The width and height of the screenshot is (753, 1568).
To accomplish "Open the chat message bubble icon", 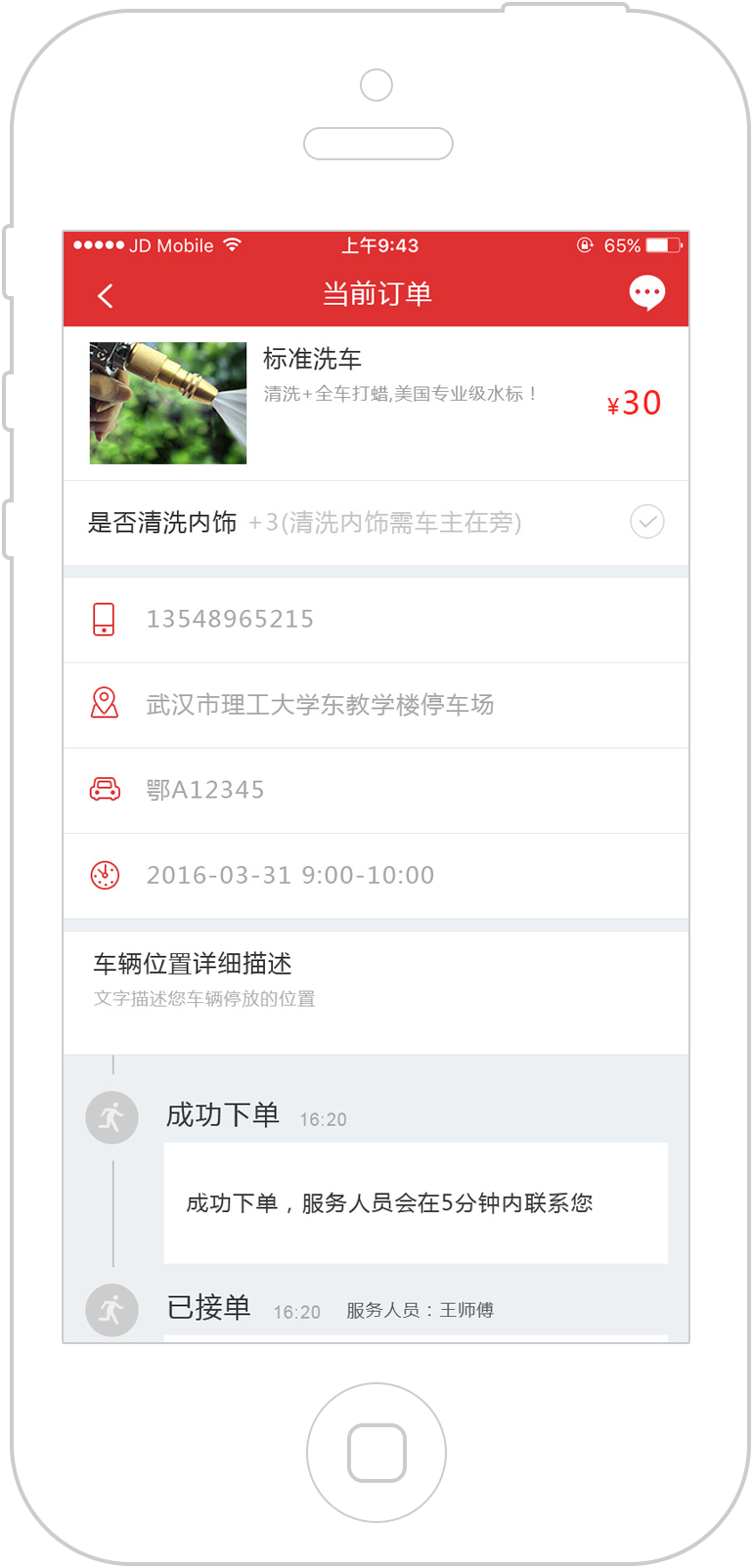I will (x=646, y=293).
